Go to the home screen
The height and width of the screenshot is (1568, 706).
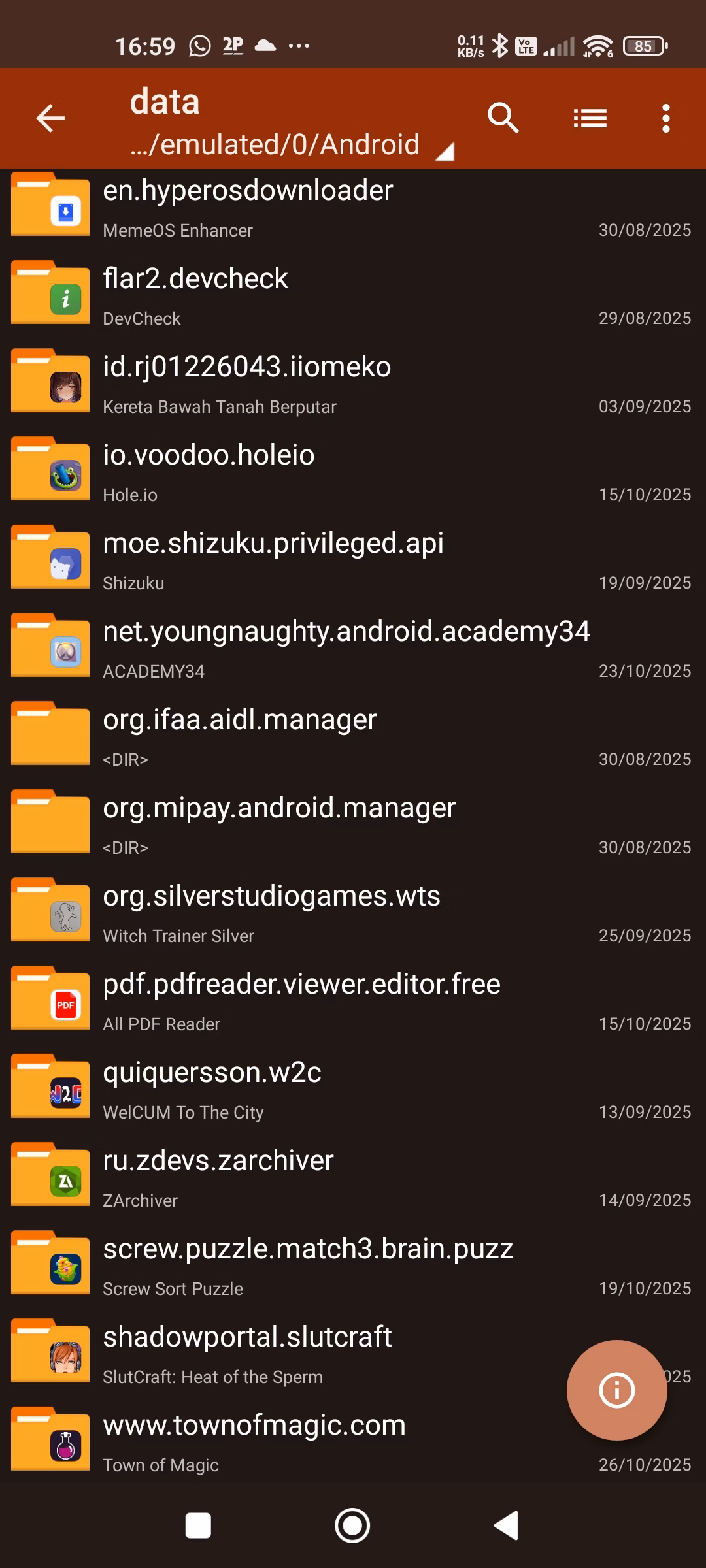[352, 1526]
